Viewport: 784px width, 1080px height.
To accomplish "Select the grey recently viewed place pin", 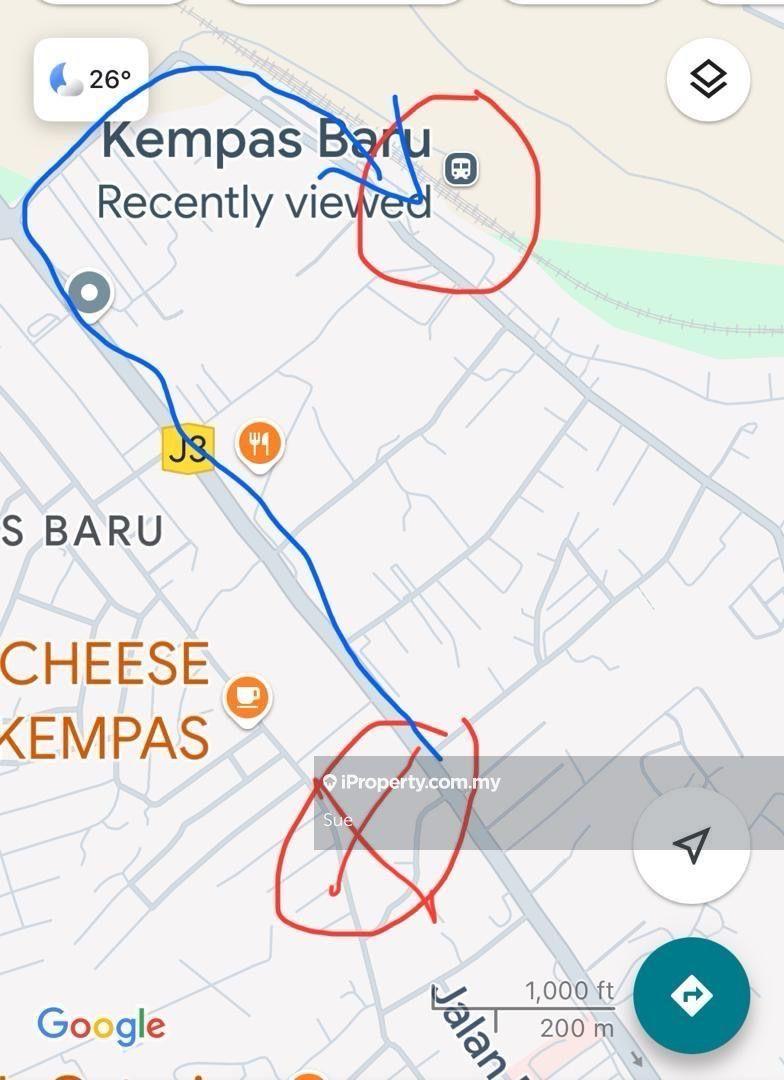I will click(x=91, y=294).
